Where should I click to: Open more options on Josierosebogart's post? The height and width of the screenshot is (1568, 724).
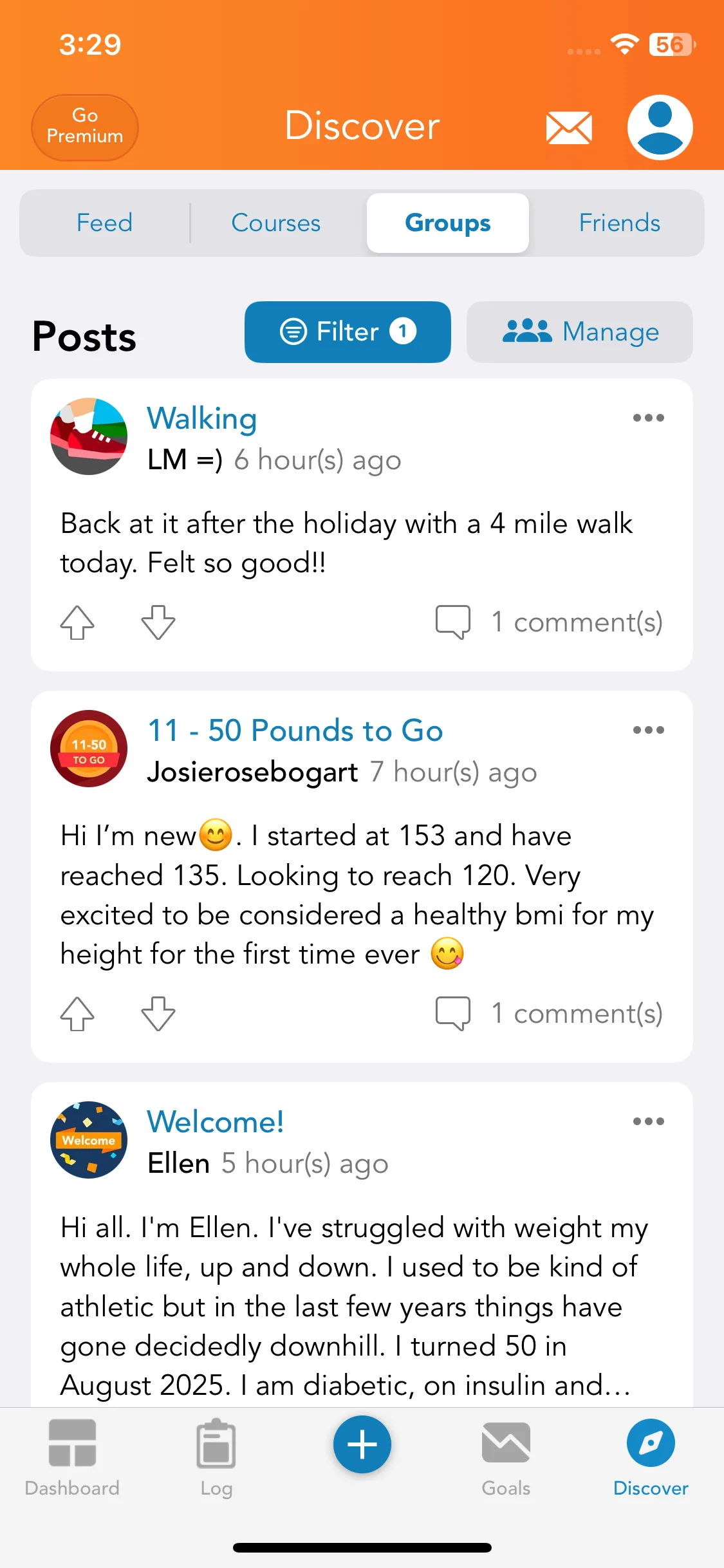click(648, 730)
